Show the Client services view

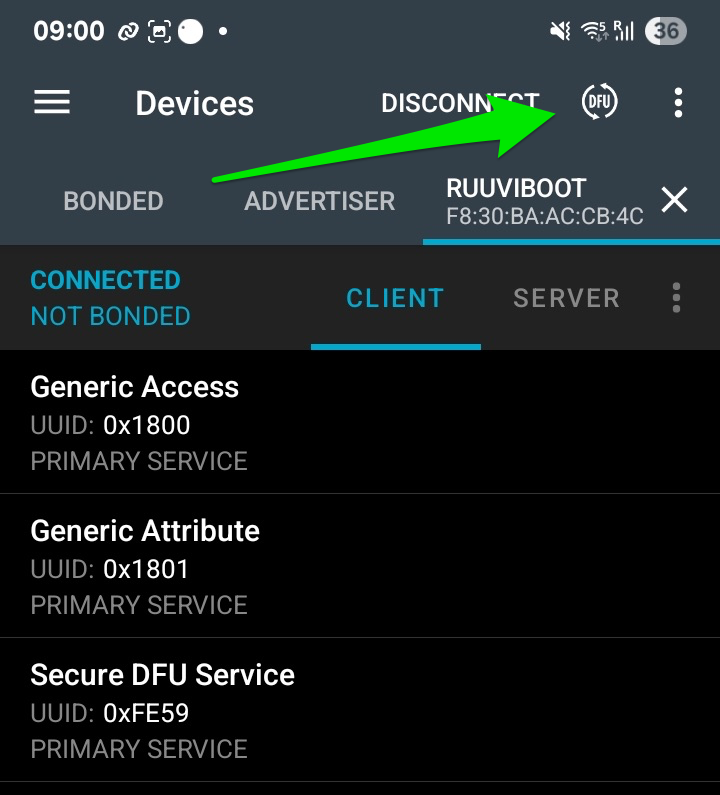(395, 298)
